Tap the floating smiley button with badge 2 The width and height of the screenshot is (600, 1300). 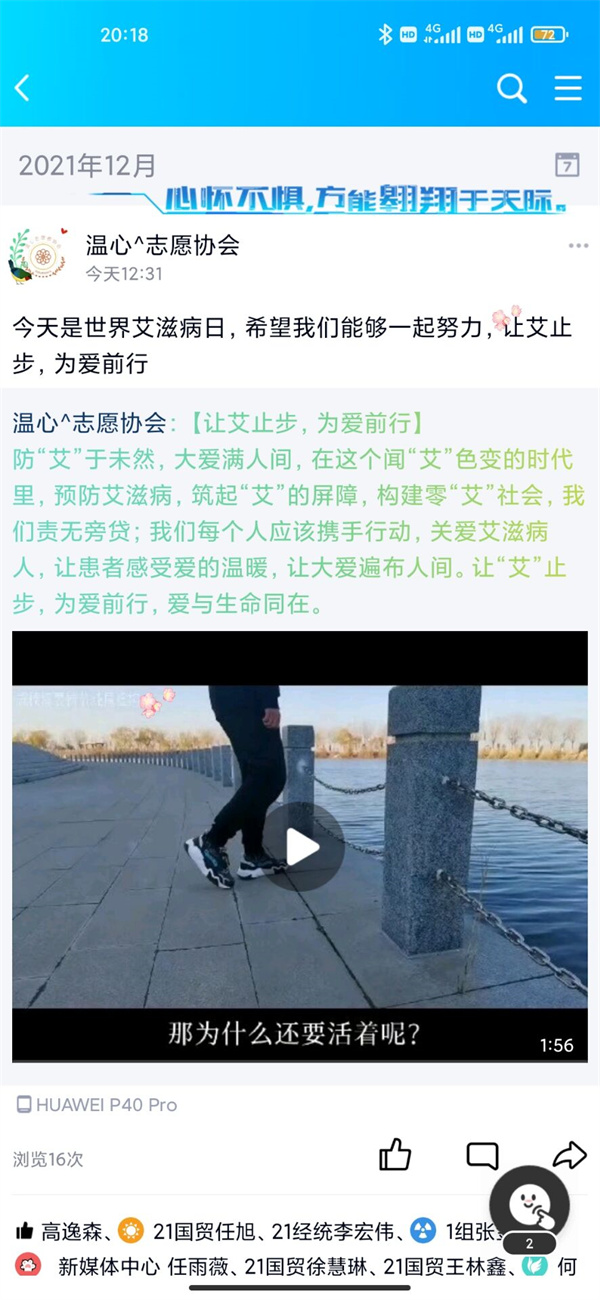(530, 1207)
